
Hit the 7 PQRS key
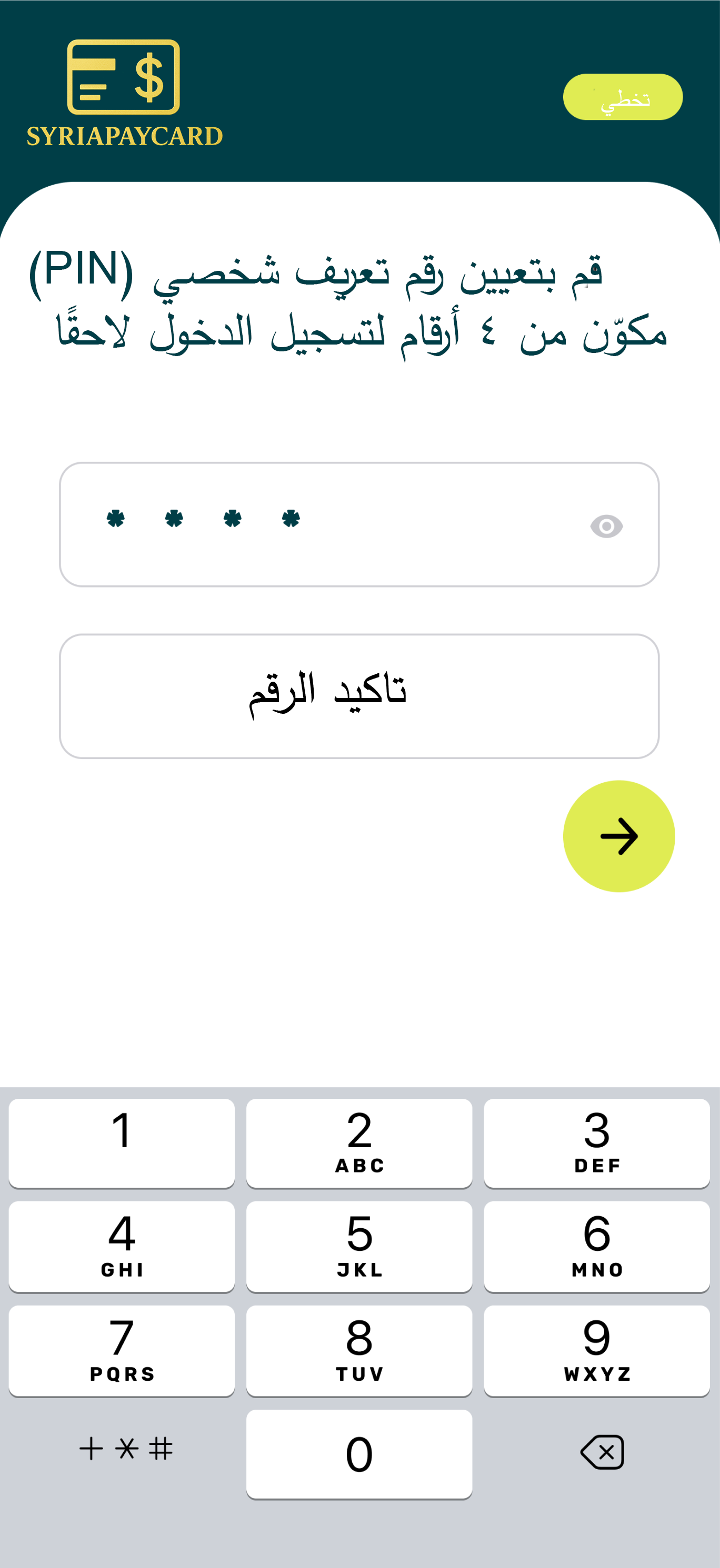(x=121, y=1350)
